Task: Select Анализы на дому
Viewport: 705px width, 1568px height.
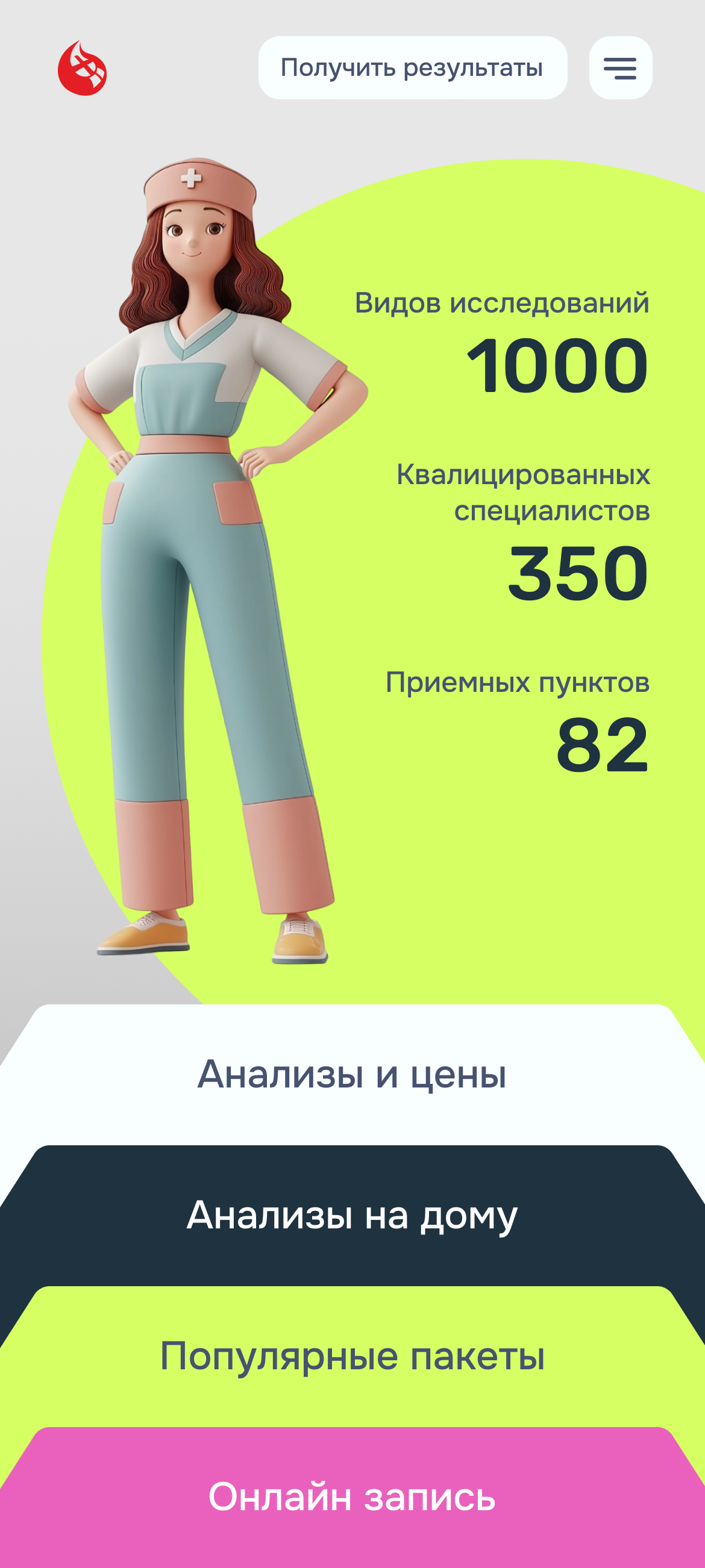Action: point(352,1215)
